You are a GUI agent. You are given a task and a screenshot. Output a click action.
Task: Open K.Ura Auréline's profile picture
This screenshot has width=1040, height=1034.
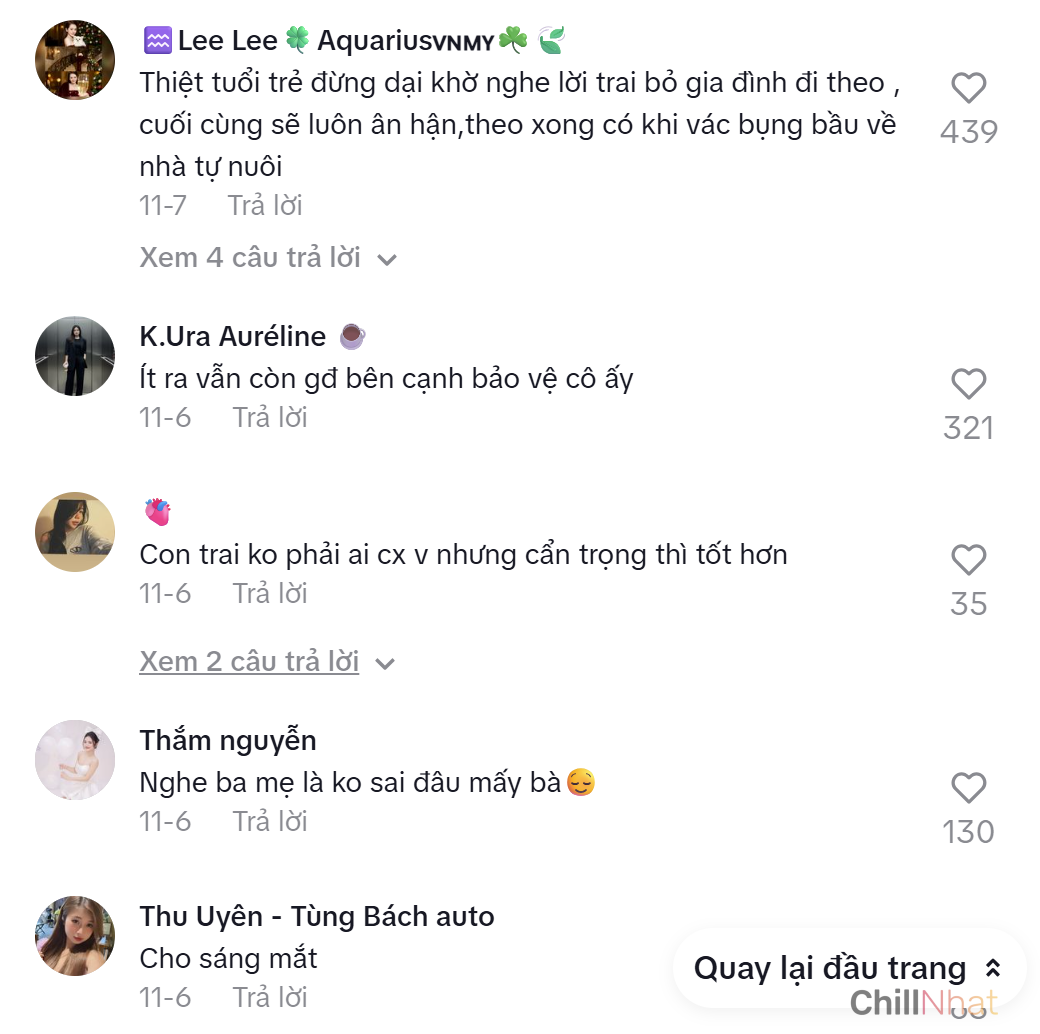pyautogui.click(x=75, y=356)
